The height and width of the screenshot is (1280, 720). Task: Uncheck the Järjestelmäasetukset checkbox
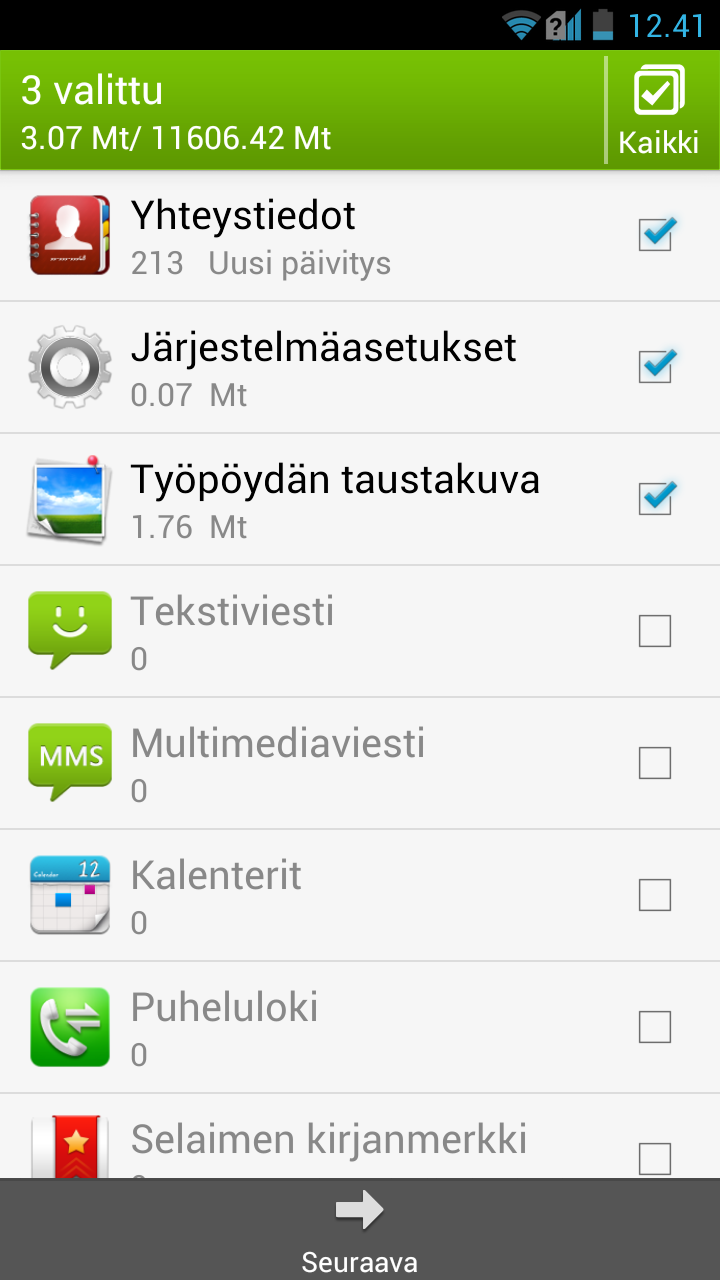coord(656,367)
